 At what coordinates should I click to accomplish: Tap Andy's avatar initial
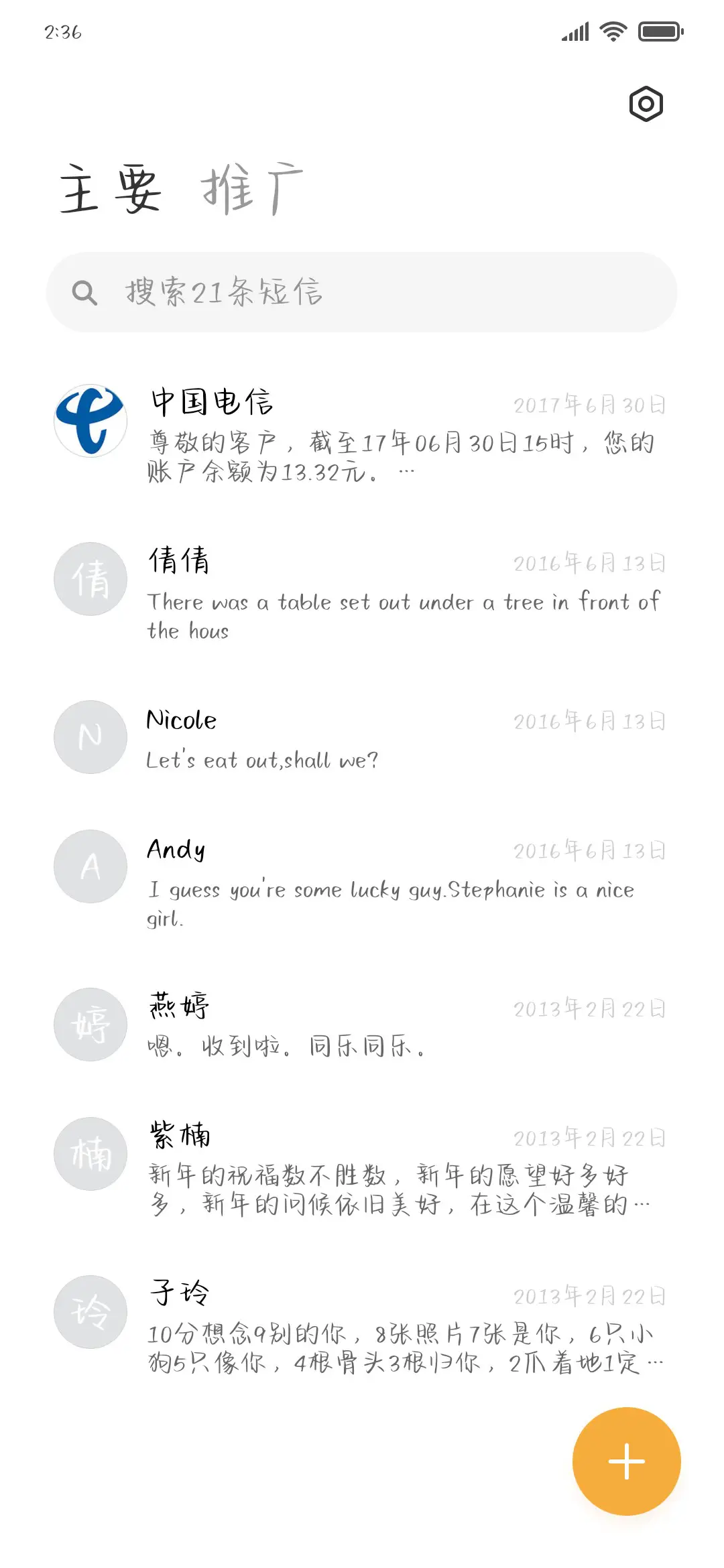click(x=89, y=866)
